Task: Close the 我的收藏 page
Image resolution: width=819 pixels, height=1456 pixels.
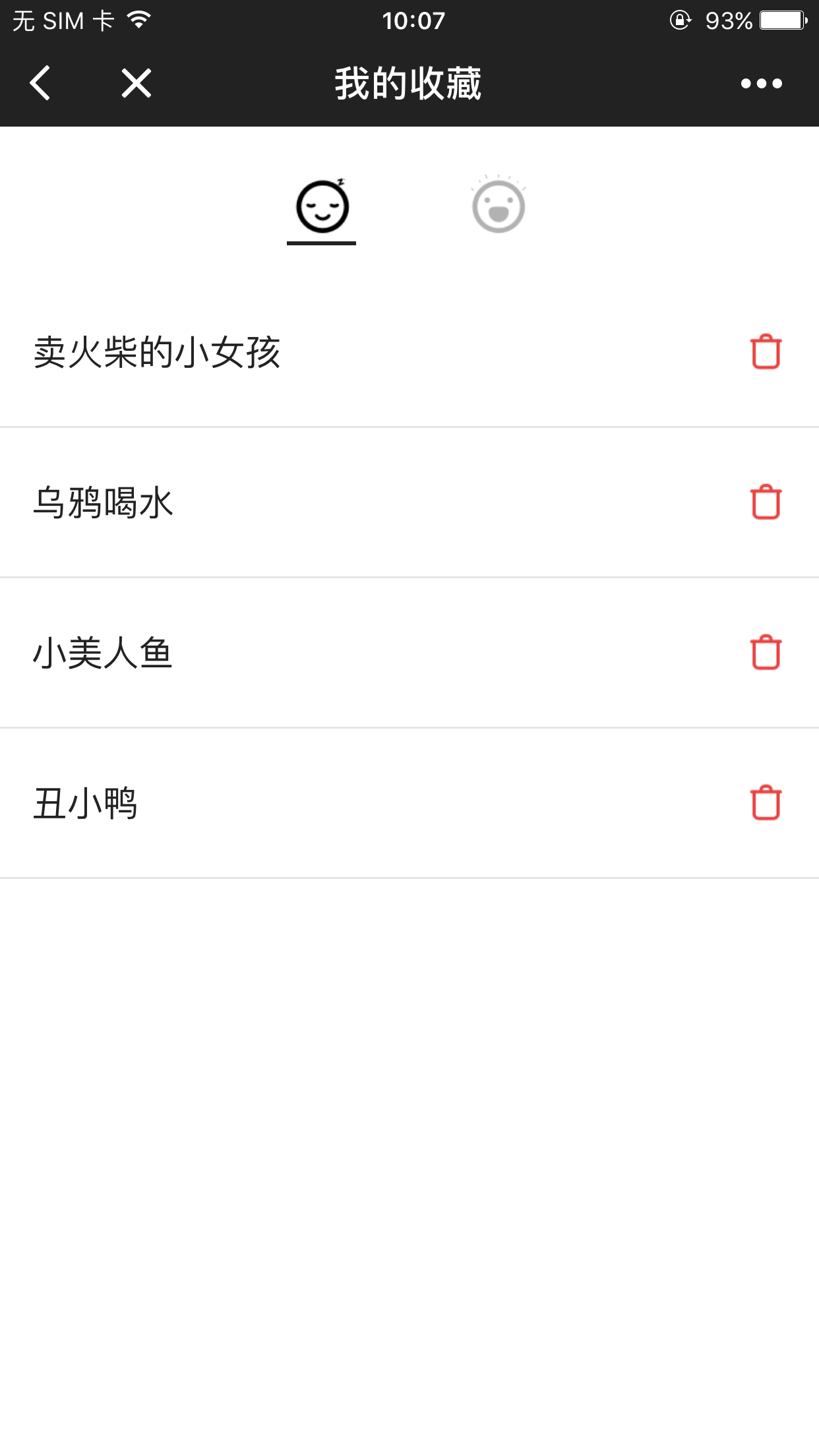Action: tap(136, 84)
